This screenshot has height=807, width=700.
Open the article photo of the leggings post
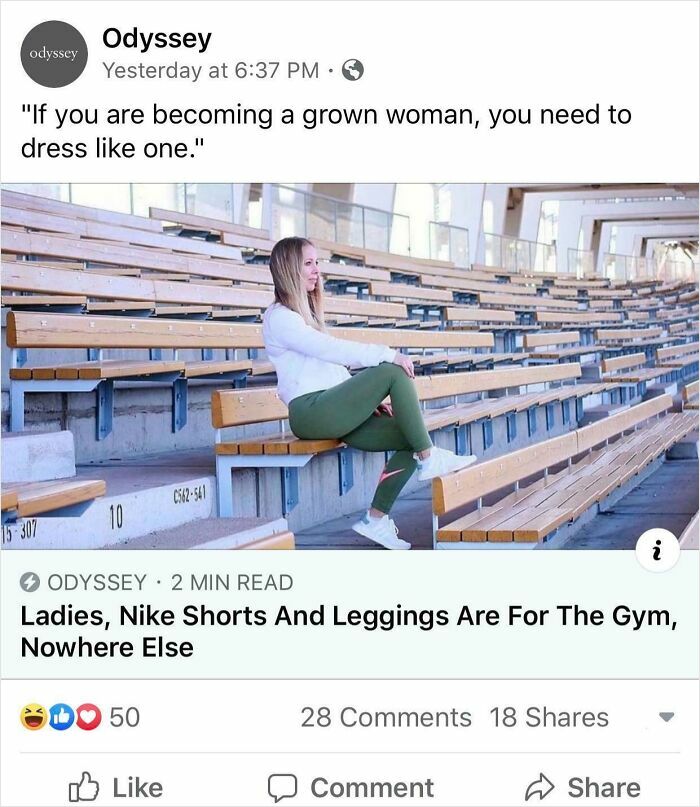coord(350,366)
